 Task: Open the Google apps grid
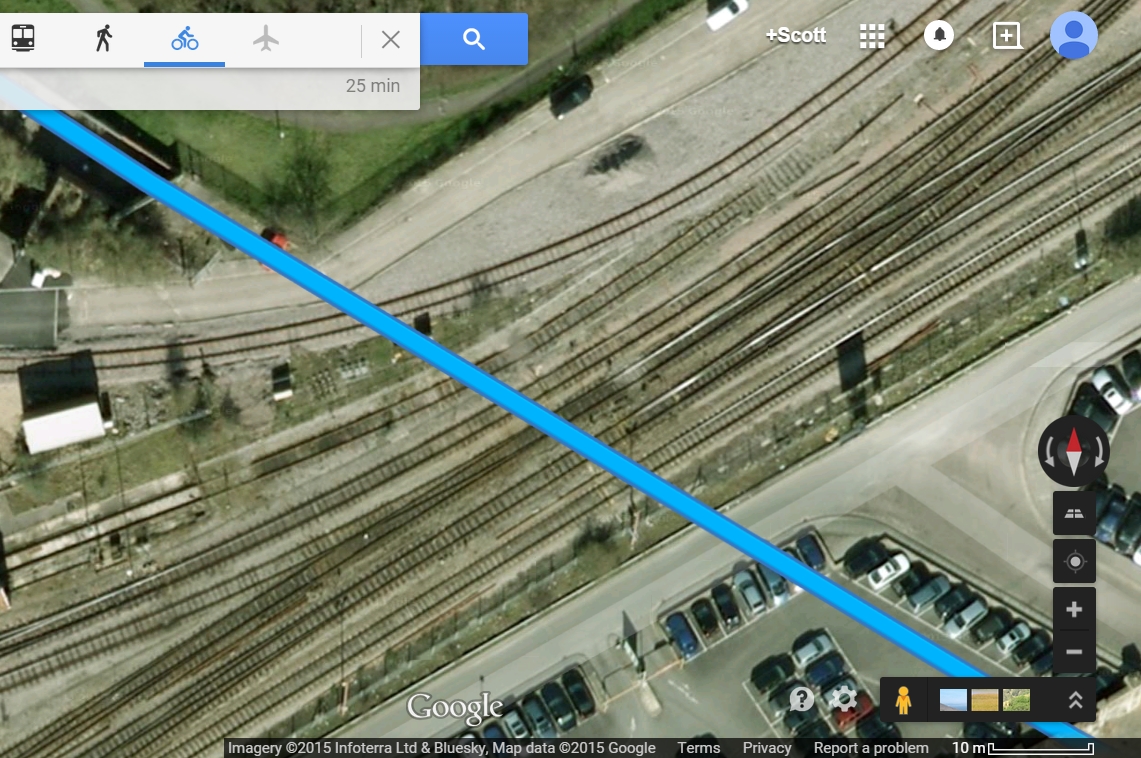(x=872, y=37)
